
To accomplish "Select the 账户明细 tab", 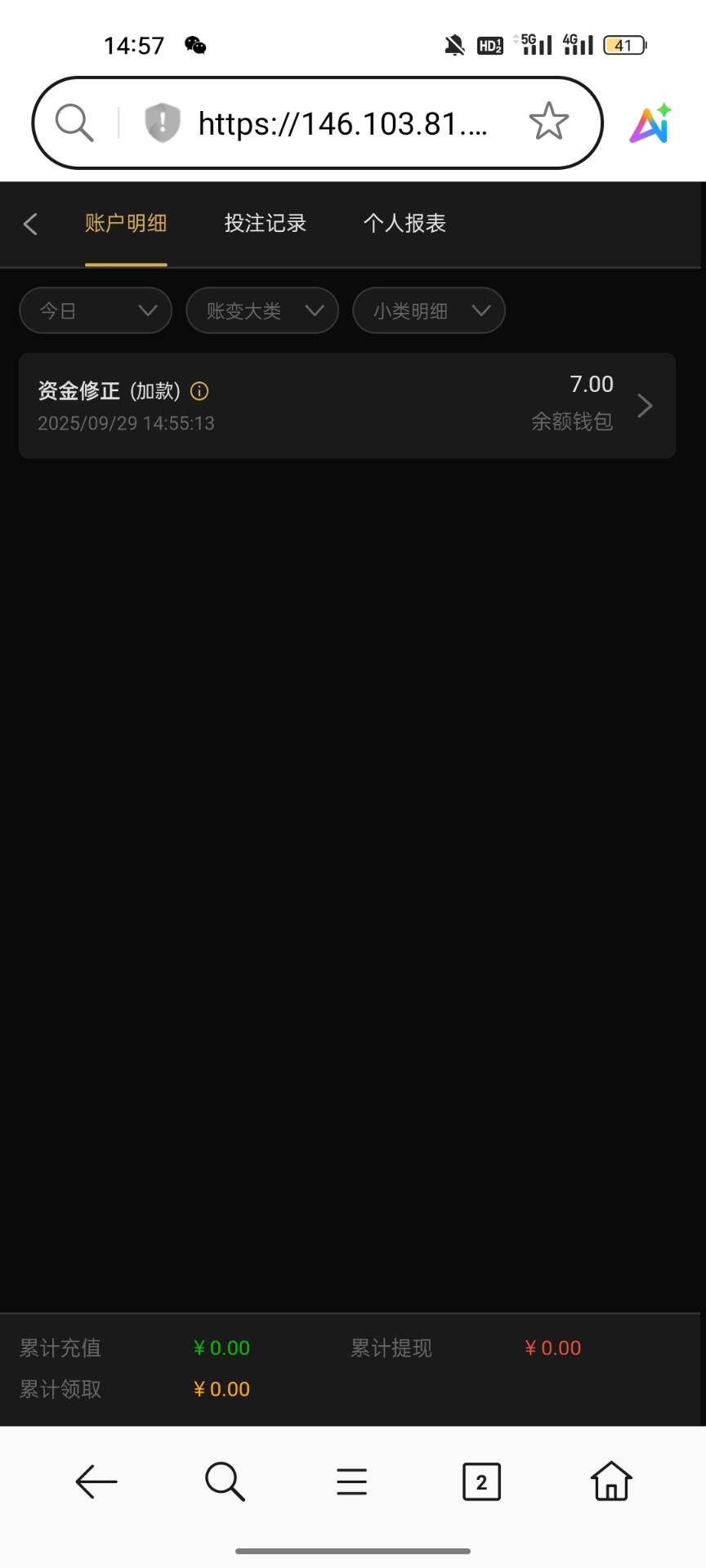I will pyautogui.click(x=126, y=224).
